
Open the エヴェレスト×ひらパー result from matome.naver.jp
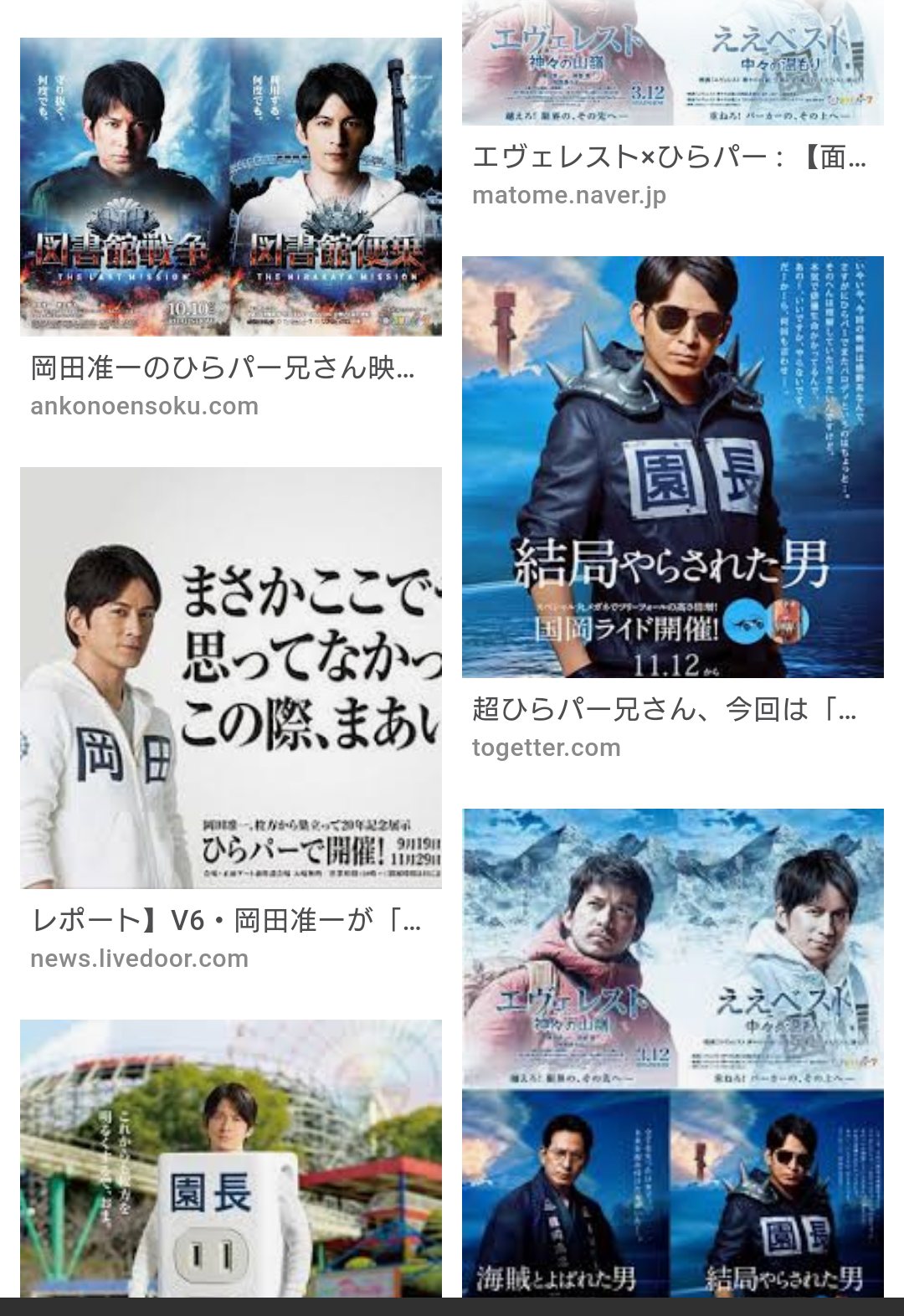(x=668, y=157)
